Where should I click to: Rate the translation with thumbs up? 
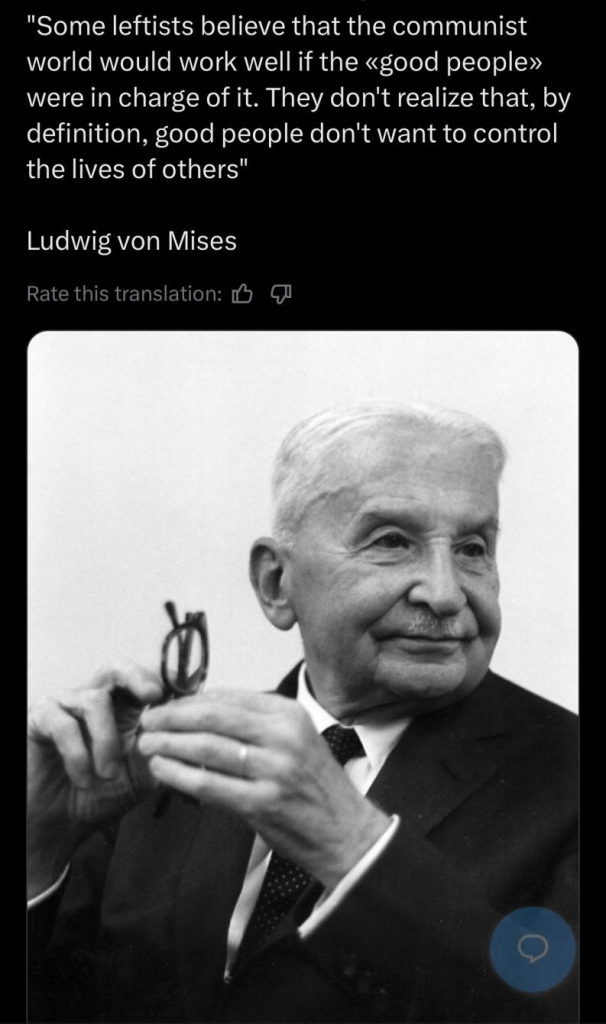tap(242, 294)
